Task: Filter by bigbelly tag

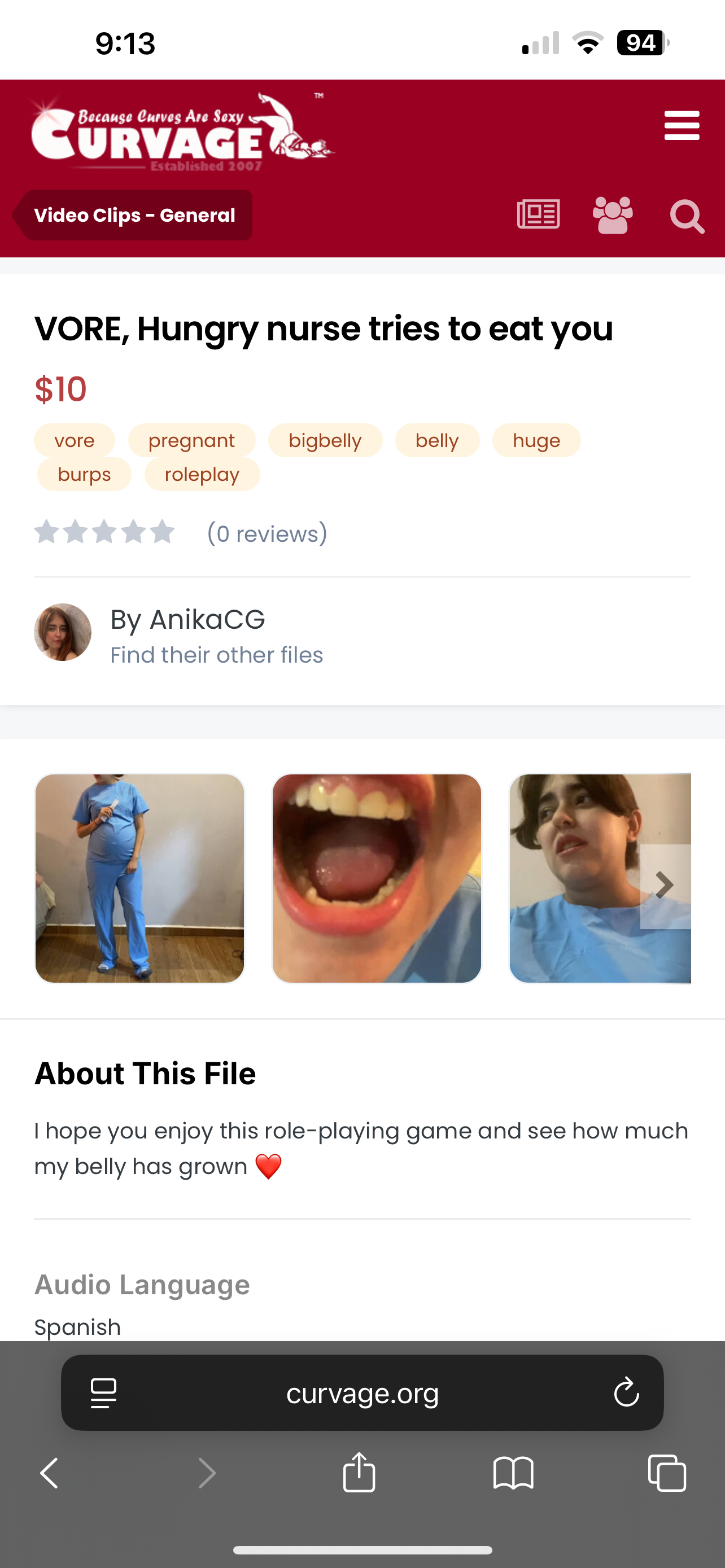Action: point(325,440)
